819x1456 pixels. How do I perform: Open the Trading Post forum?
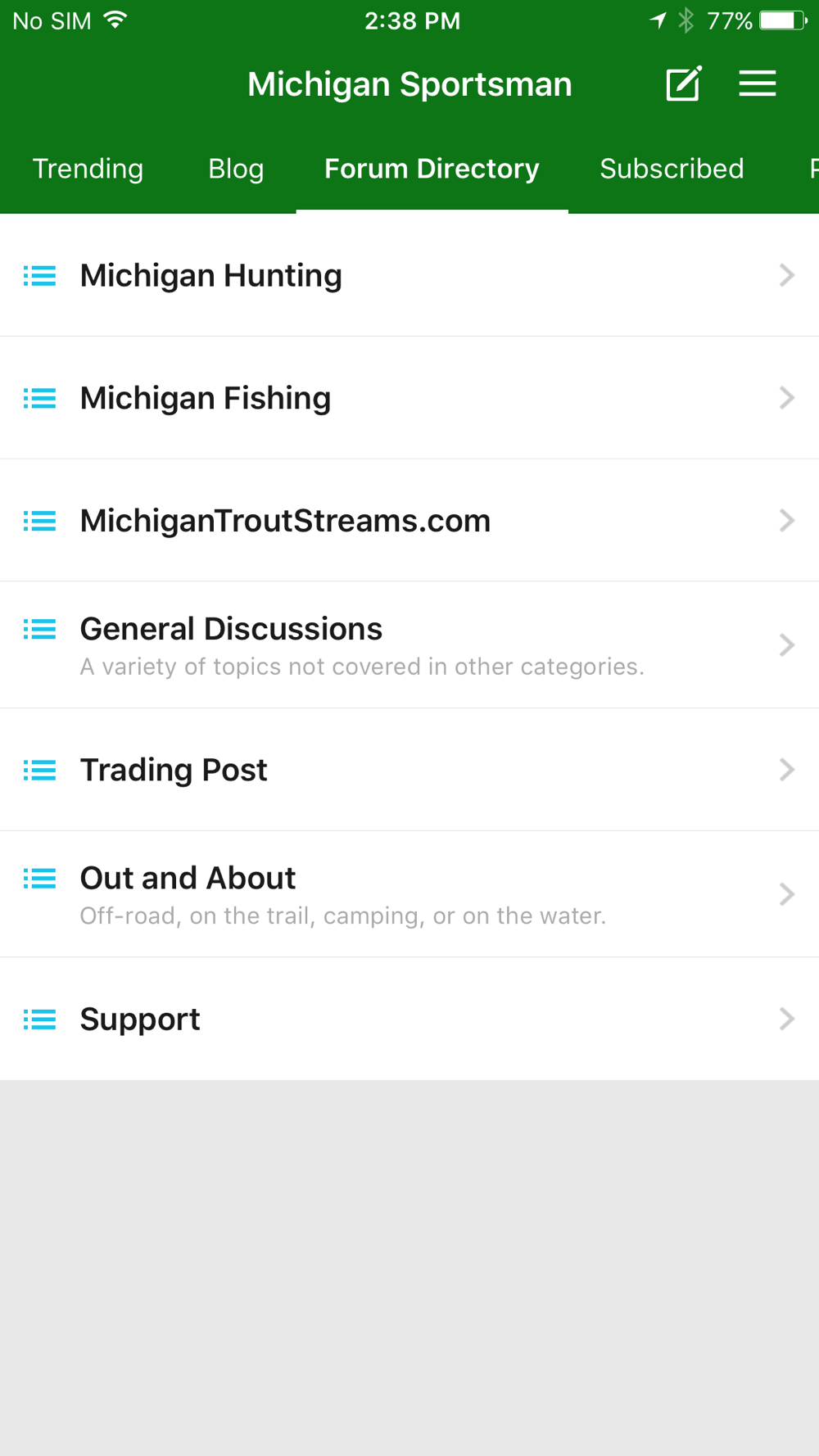click(x=409, y=770)
